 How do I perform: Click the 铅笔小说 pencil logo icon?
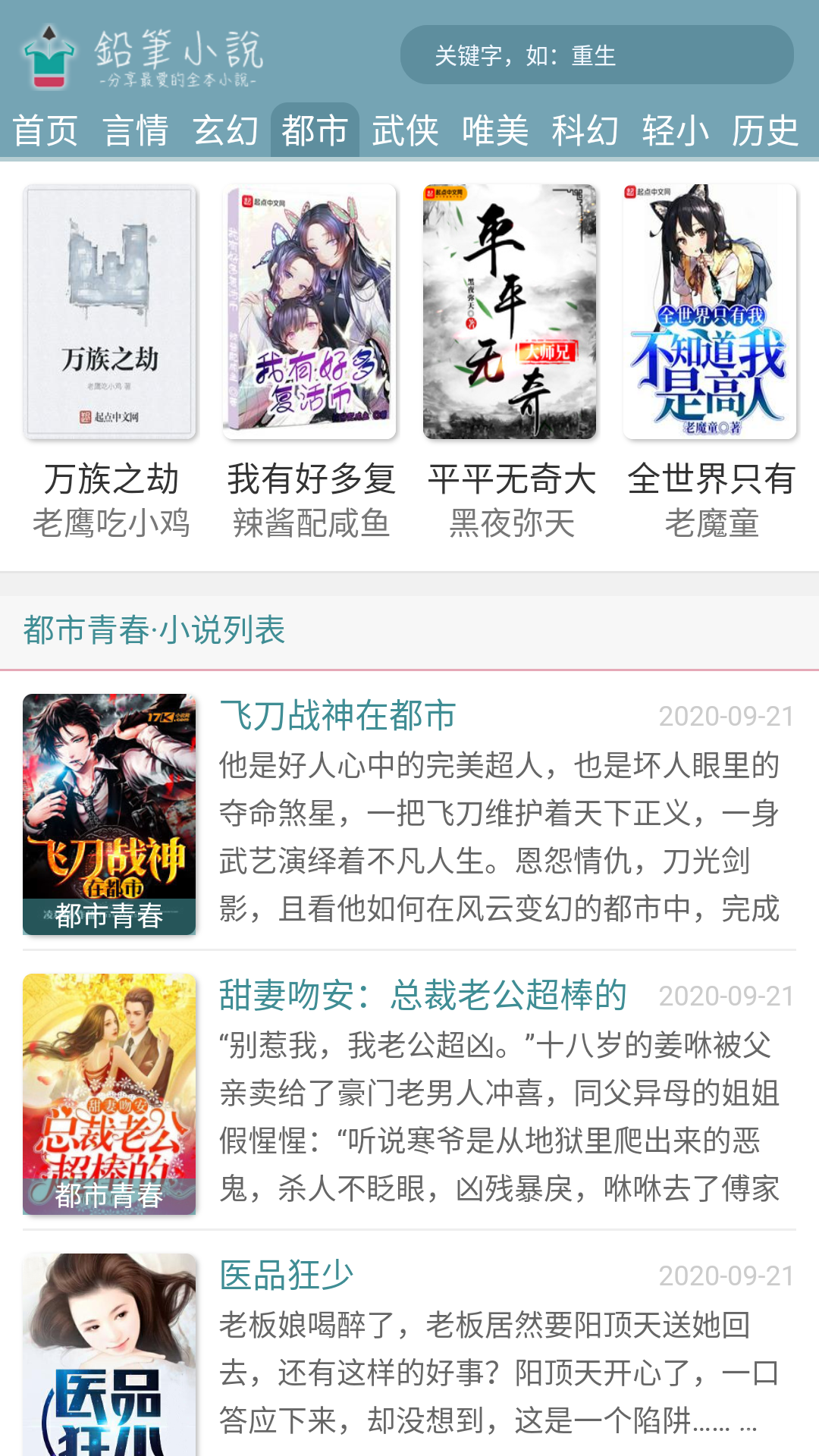tap(49, 57)
